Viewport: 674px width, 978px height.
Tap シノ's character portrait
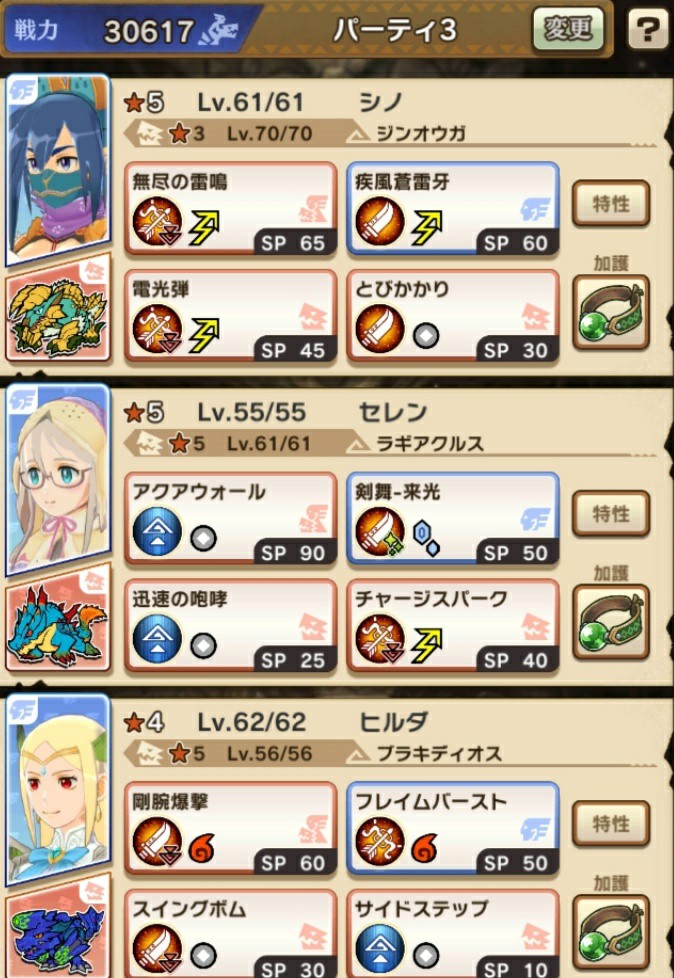point(59,169)
